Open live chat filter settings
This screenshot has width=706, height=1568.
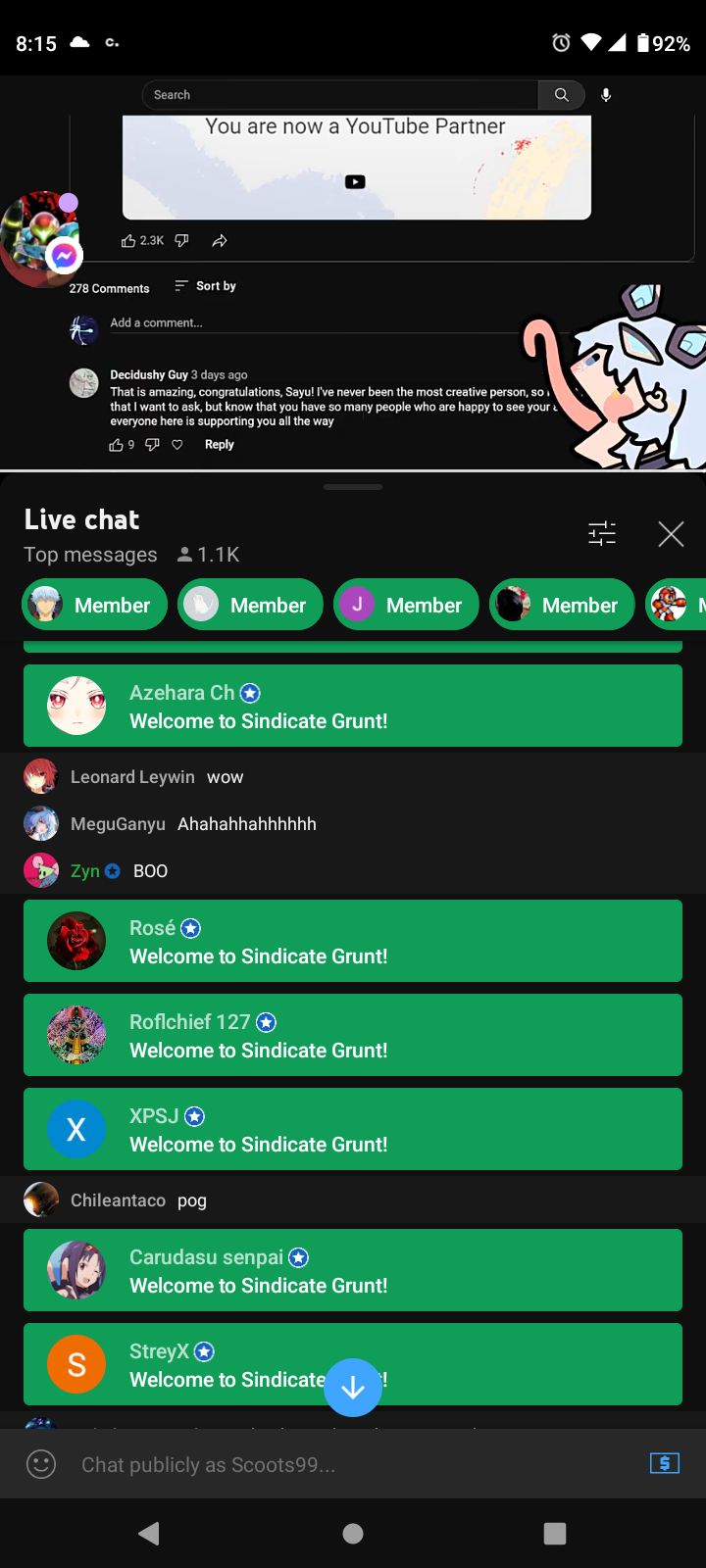click(602, 533)
